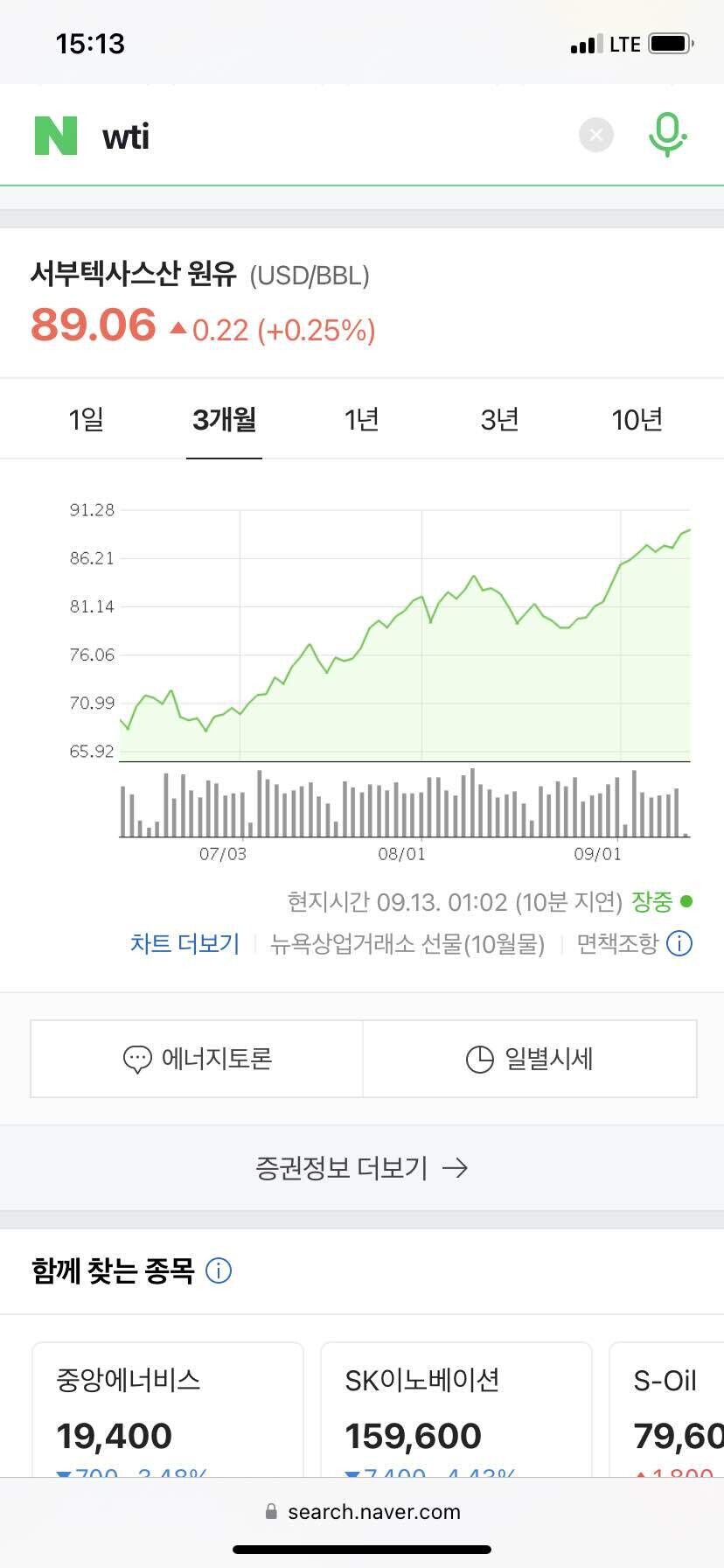This screenshot has height=1568, width=724.
Task: Switch to the 3년 chart view
Action: point(498,419)
